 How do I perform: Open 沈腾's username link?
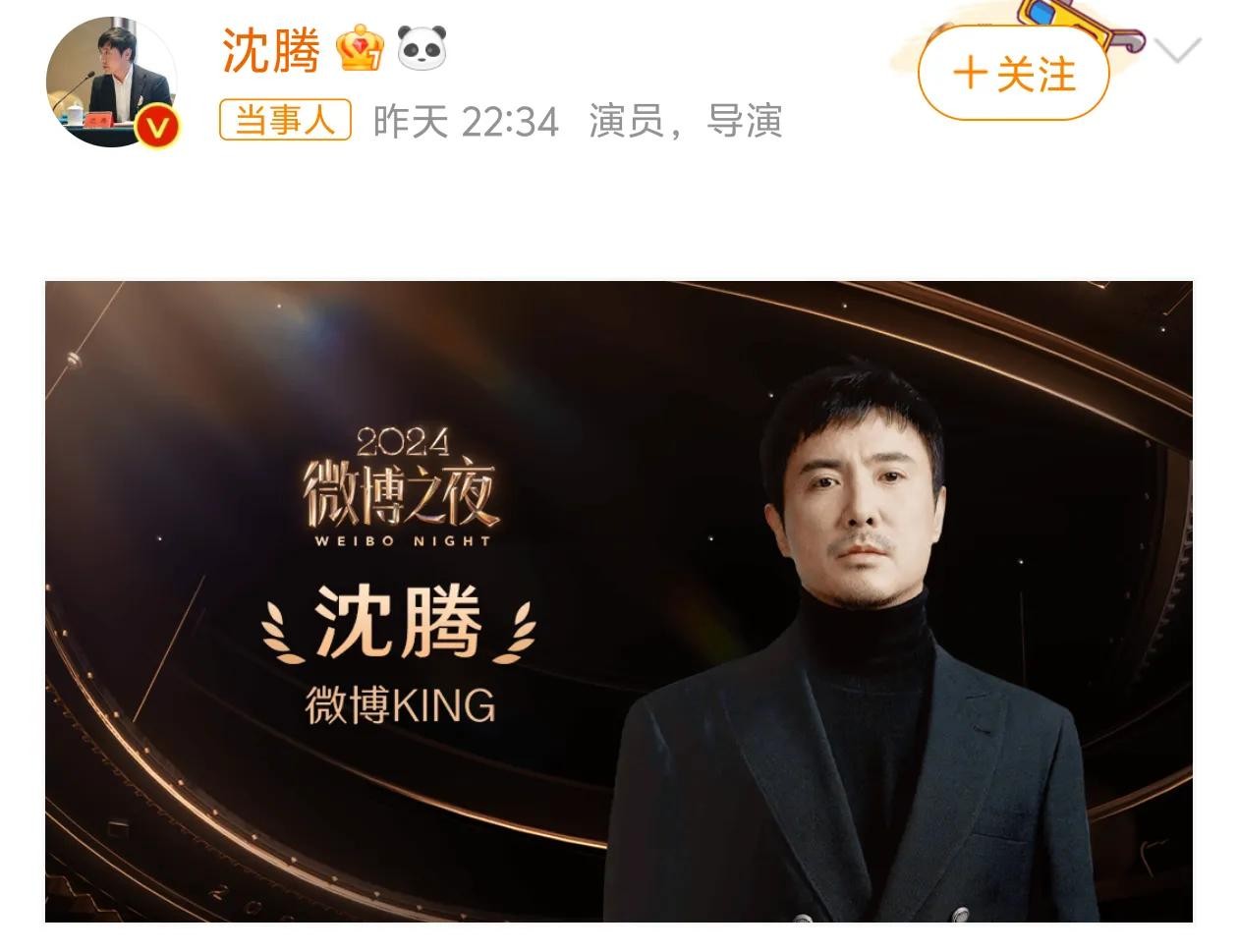(271, 50)
